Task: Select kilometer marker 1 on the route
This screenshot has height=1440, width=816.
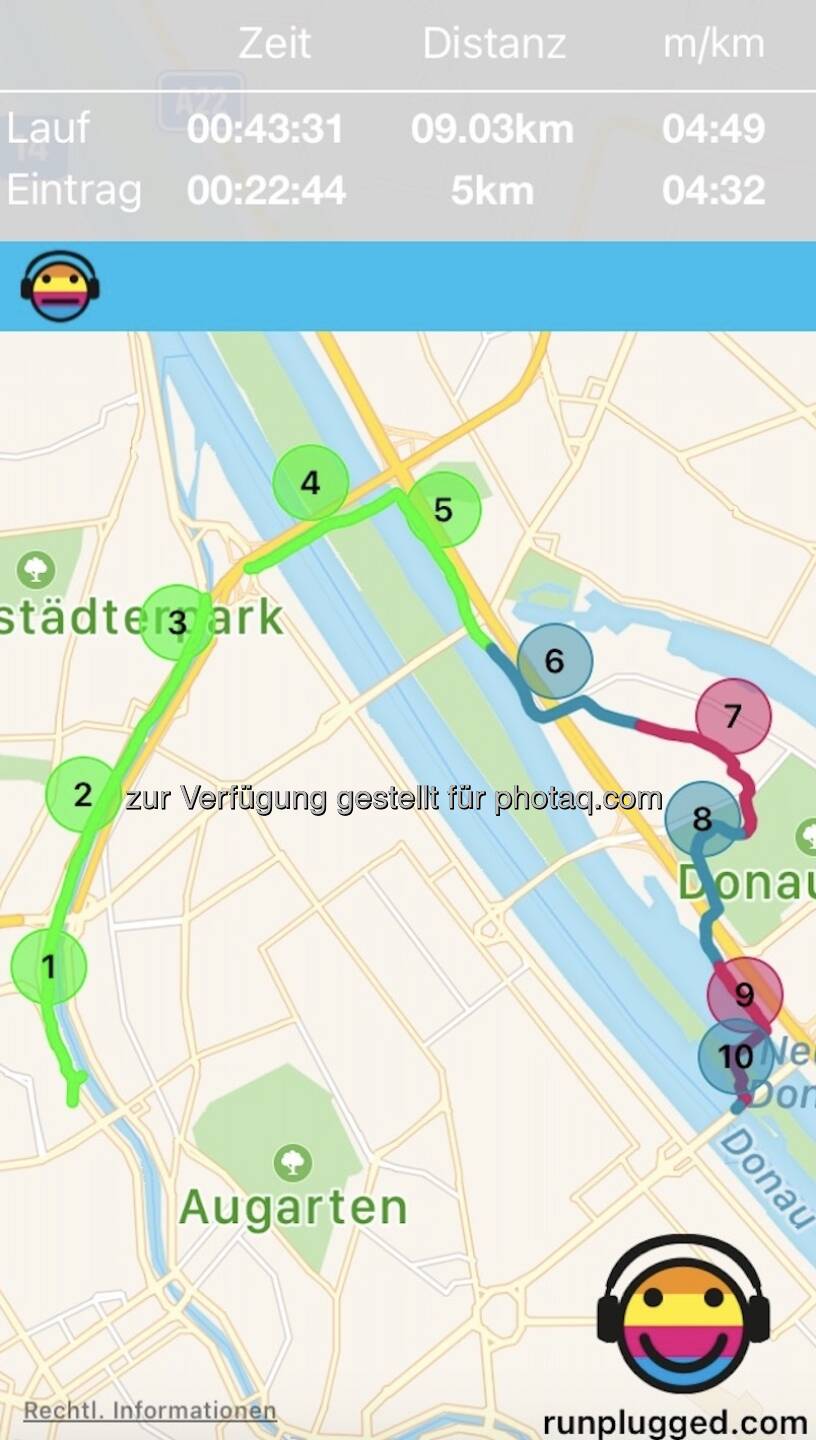Action: 48,966
